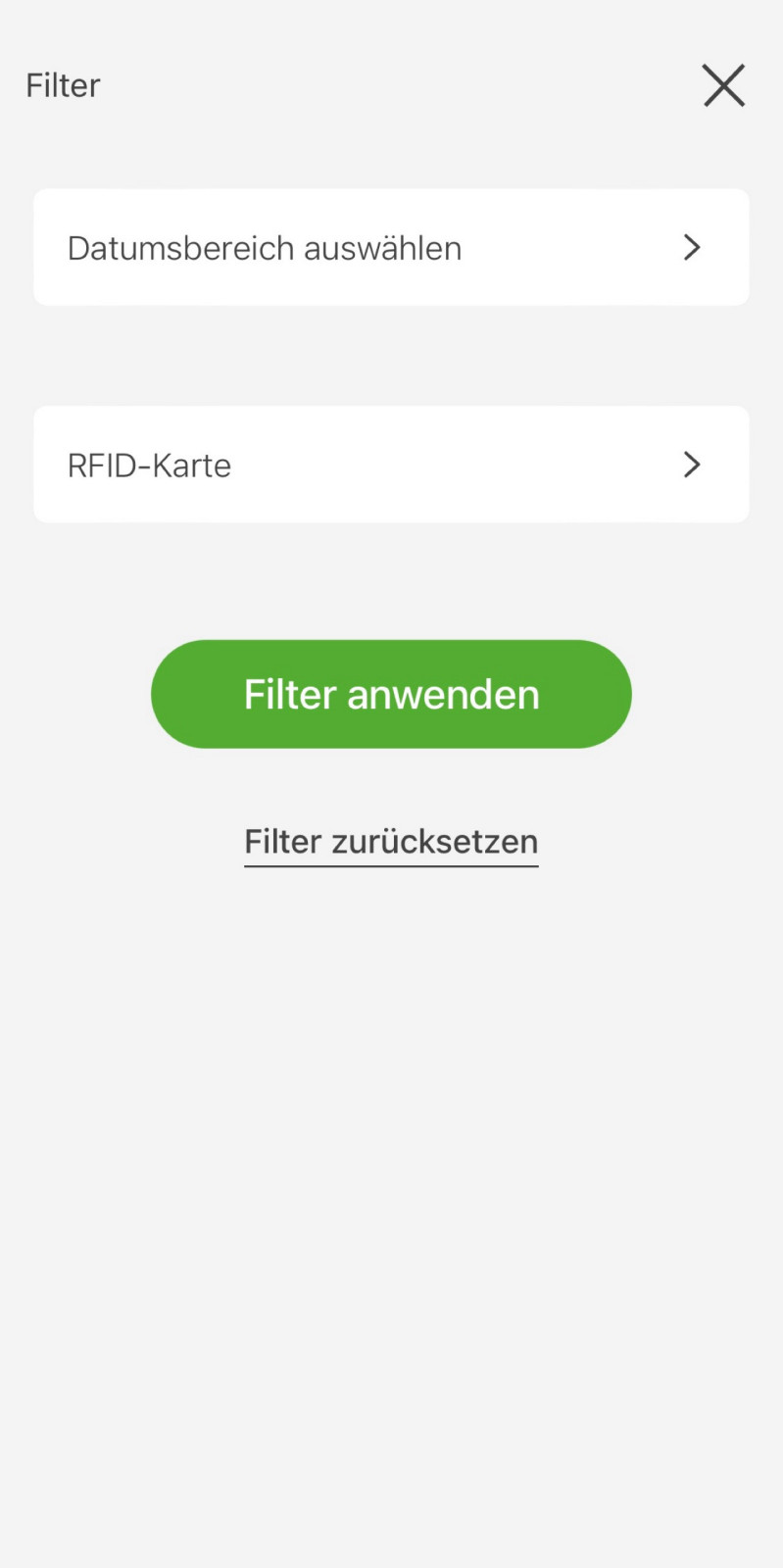Viewport: 783px width, 1568px height.
Task: Click the chevron icon next to RFID-Karte
Action: (x=692, y=465)
